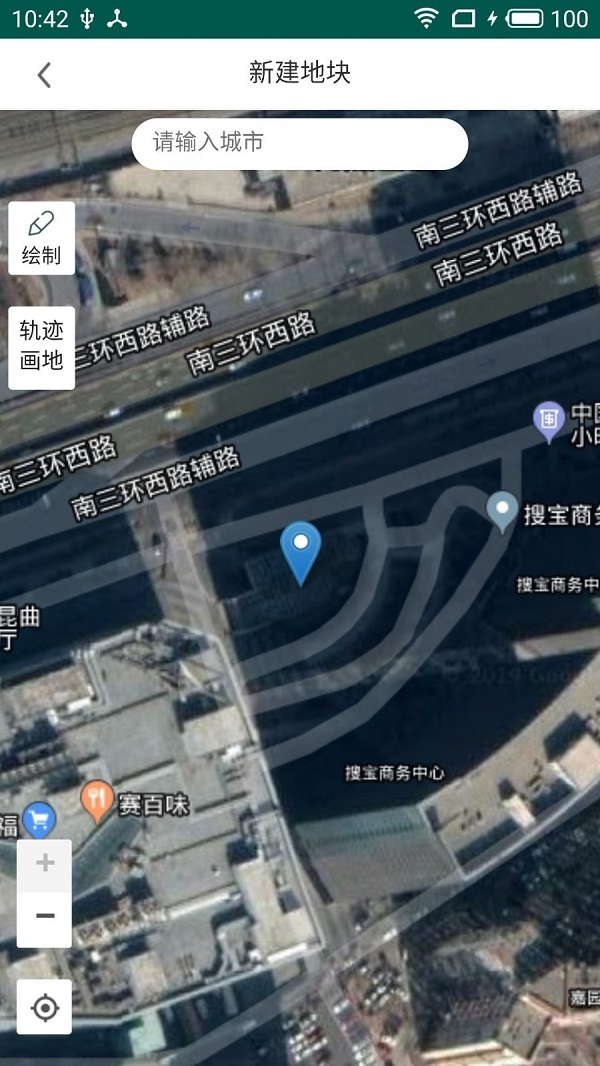Go back using the arrow icon
Screen dimensions: 600x1066
point(44,75)
